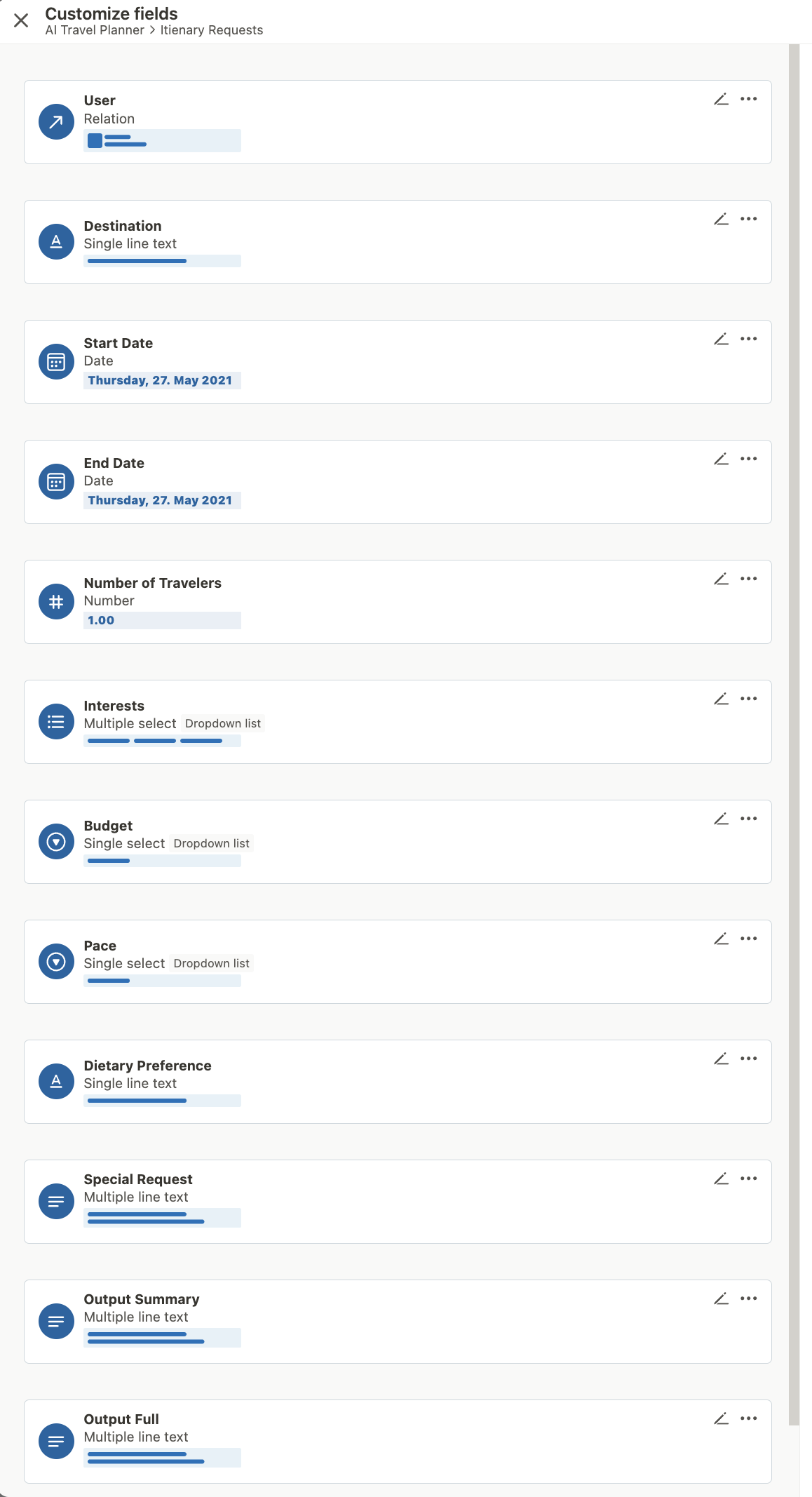Click the Budget single select icon
Viewport: 812px width, 1497px height.
click(56, 841)
